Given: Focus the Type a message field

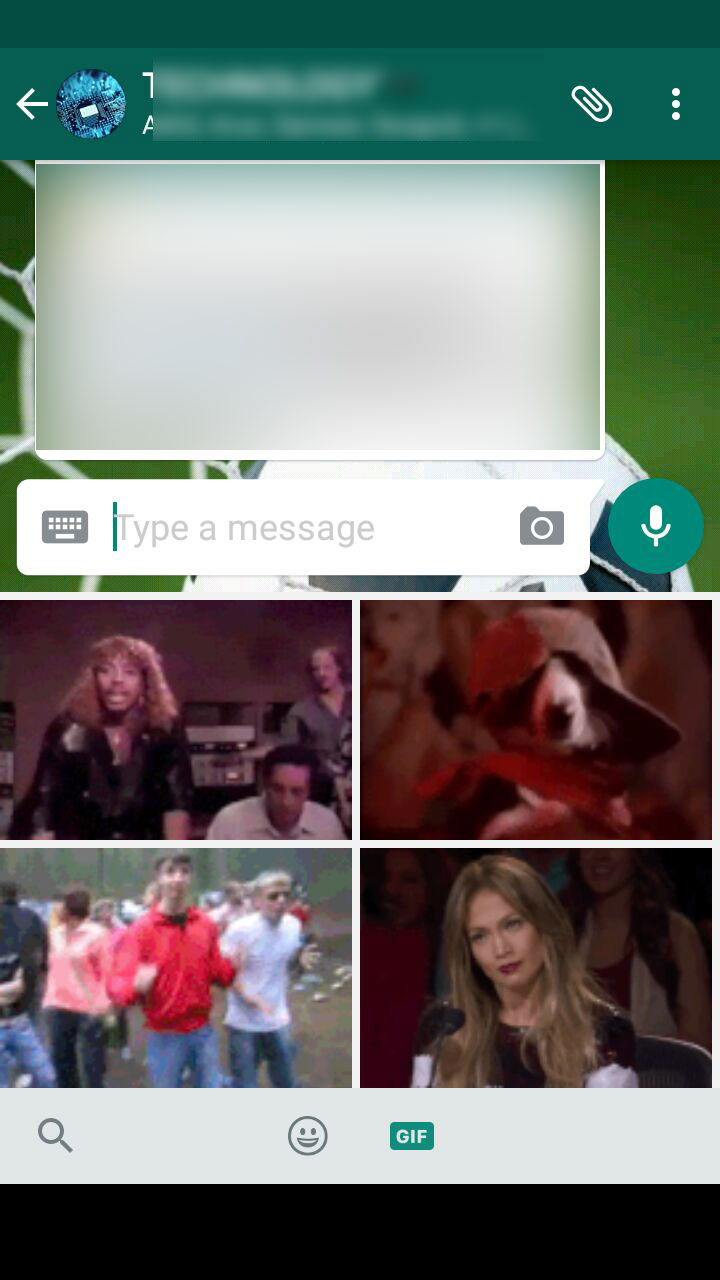Looking at the screenshot, I should click(300, 527).
